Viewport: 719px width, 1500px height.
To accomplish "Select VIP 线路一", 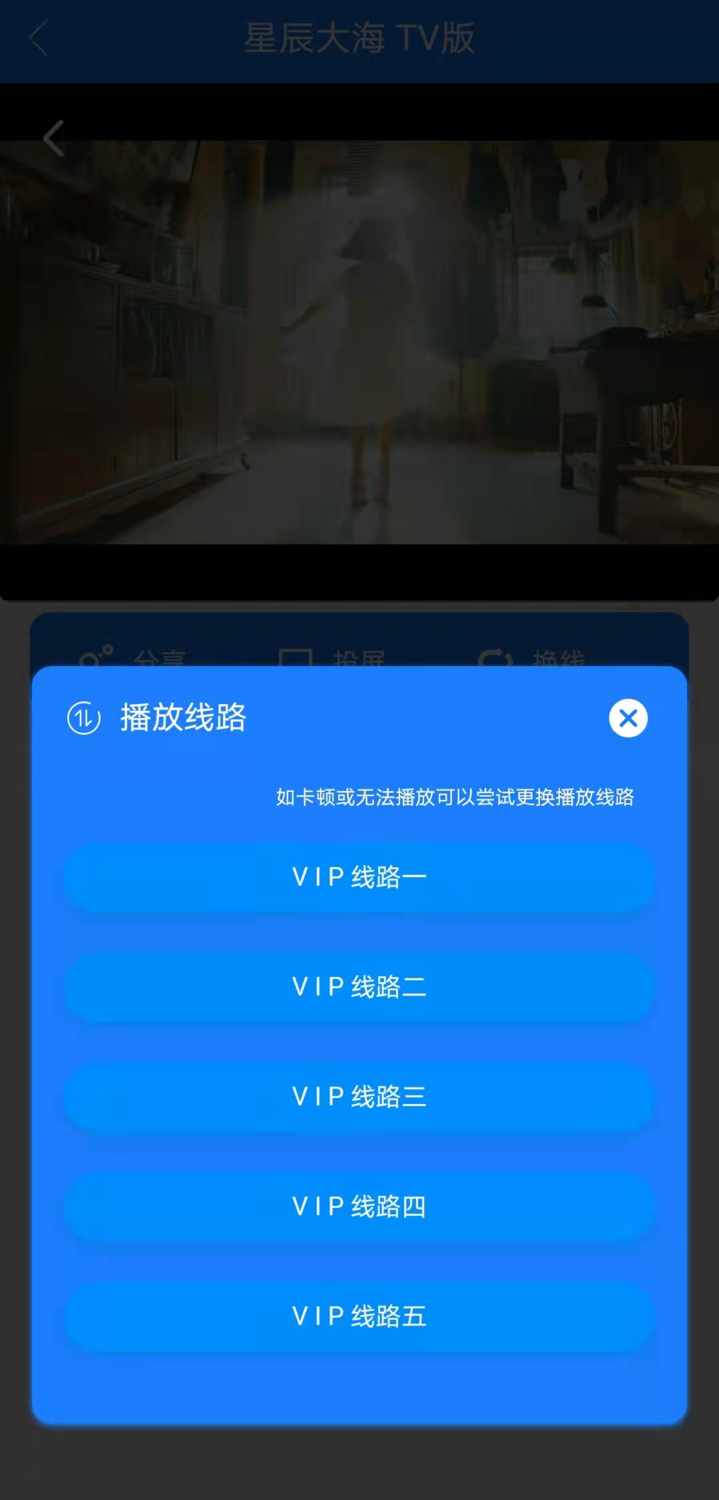I will [x=359, y=877].
